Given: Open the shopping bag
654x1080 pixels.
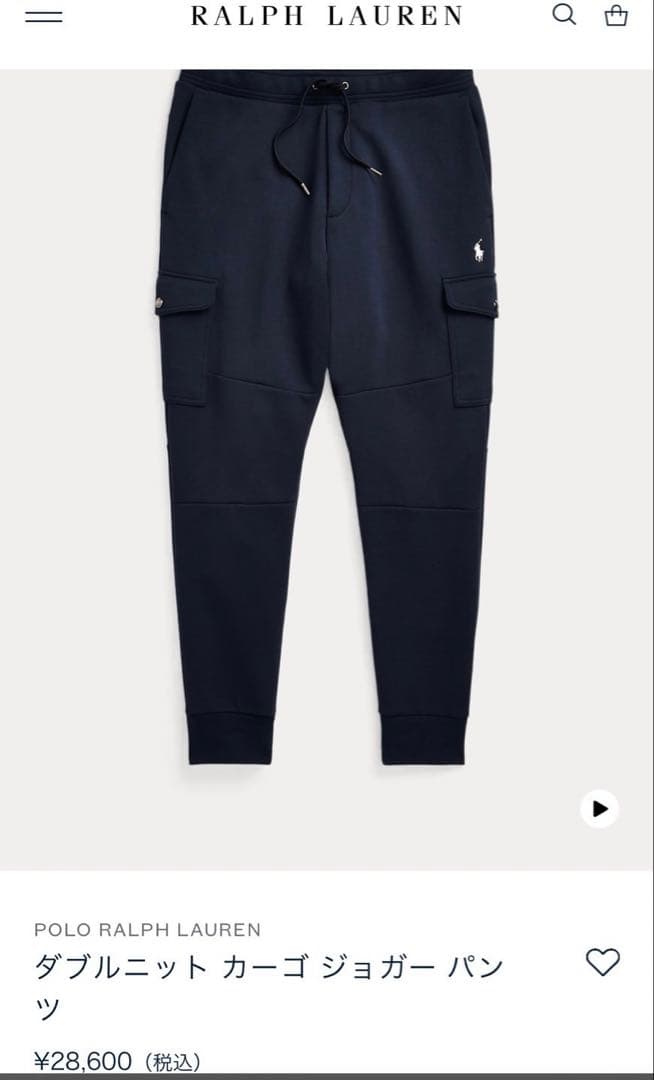Looking at the screenshot, I should coord(617,15).
